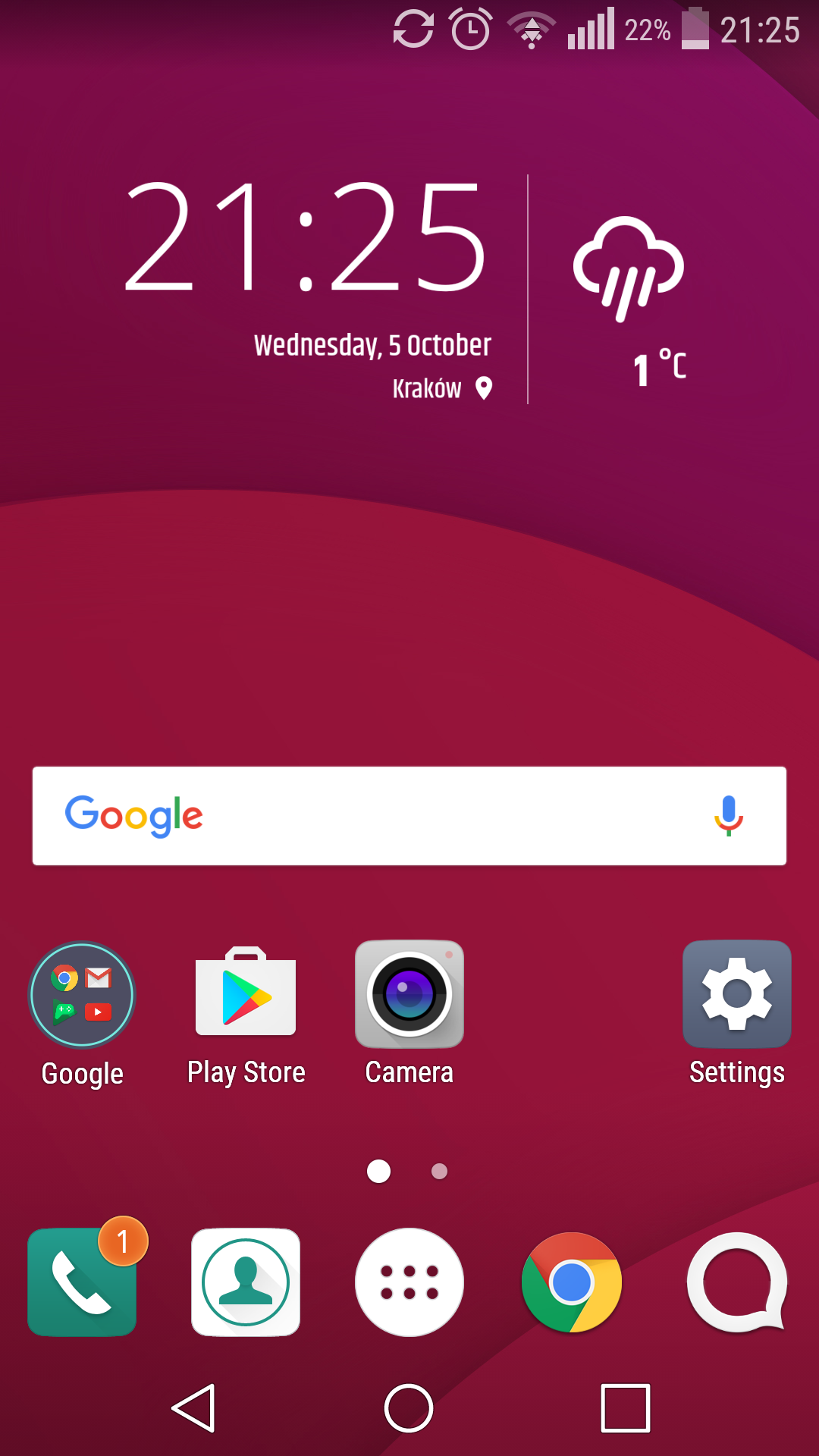Open the Google apps folder
819x1456 pixels.
82,995
